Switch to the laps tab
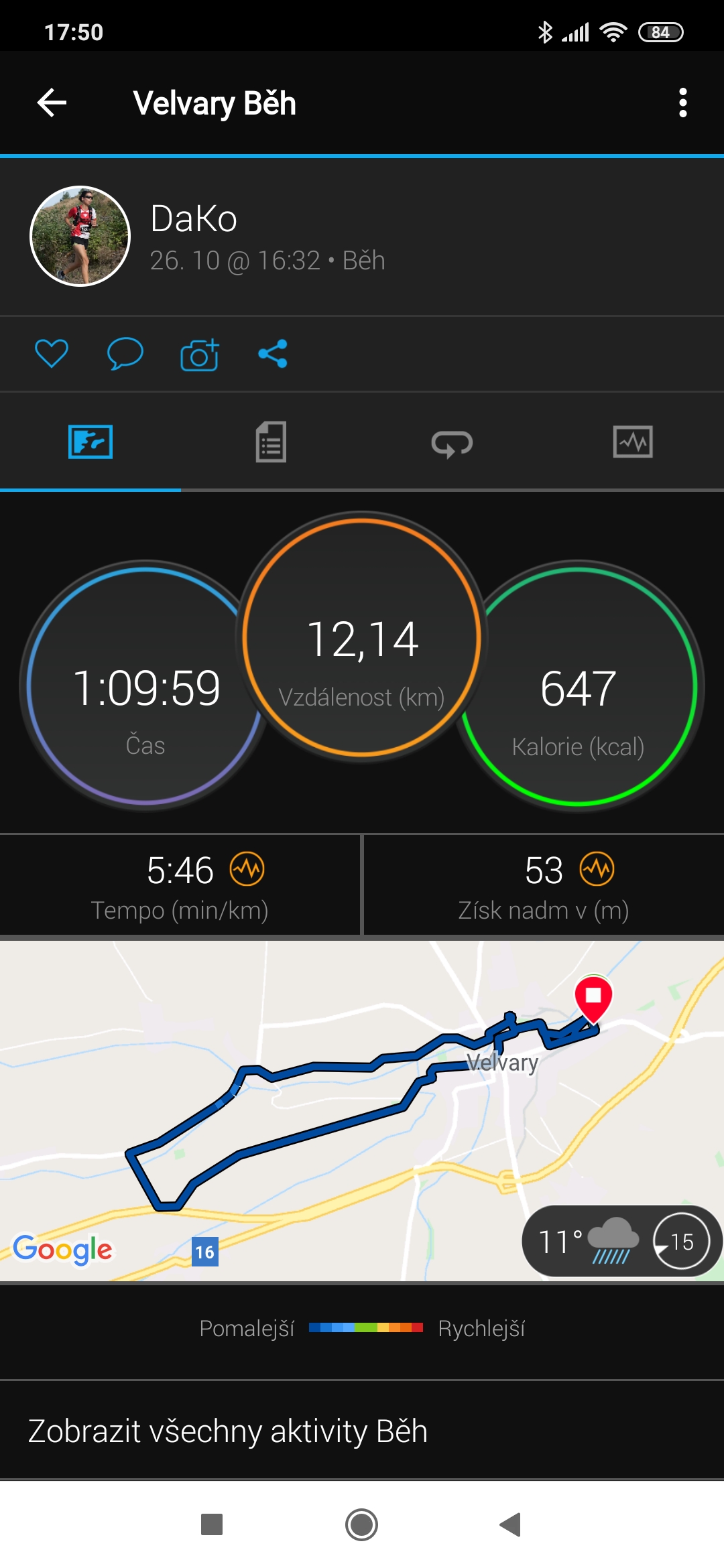This screenshot has width=724, height=1568. [x=452, y=443]
